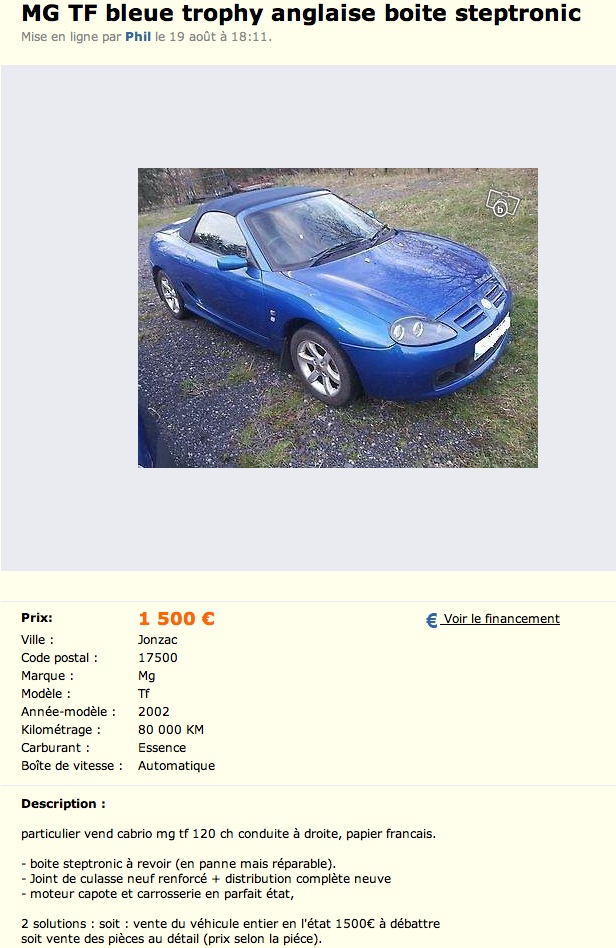This screenshot has height=948, width=616.
Task: Open the MG TF car photo
Action: [337, 317]
